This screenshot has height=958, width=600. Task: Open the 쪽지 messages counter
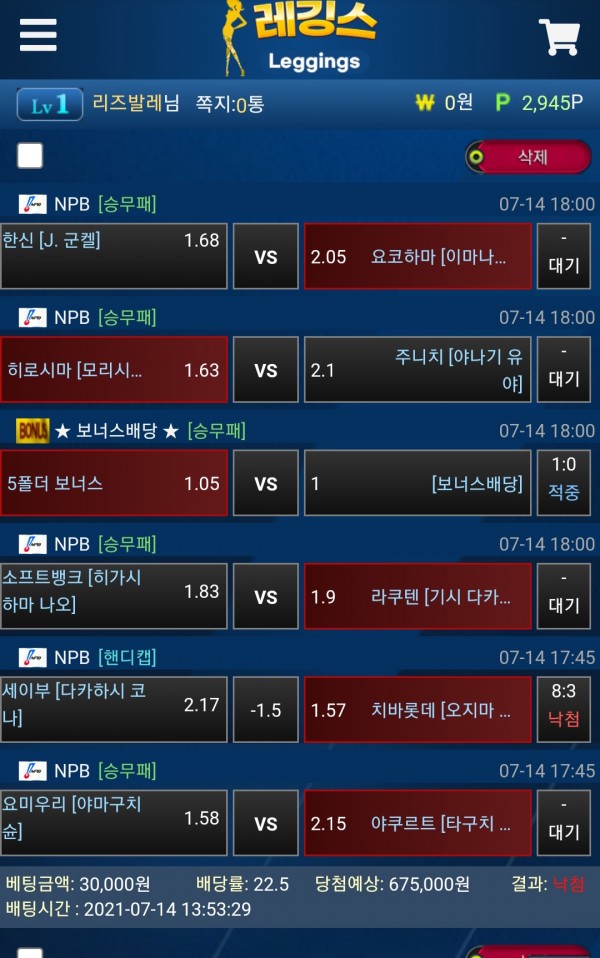tap(229, 103)
